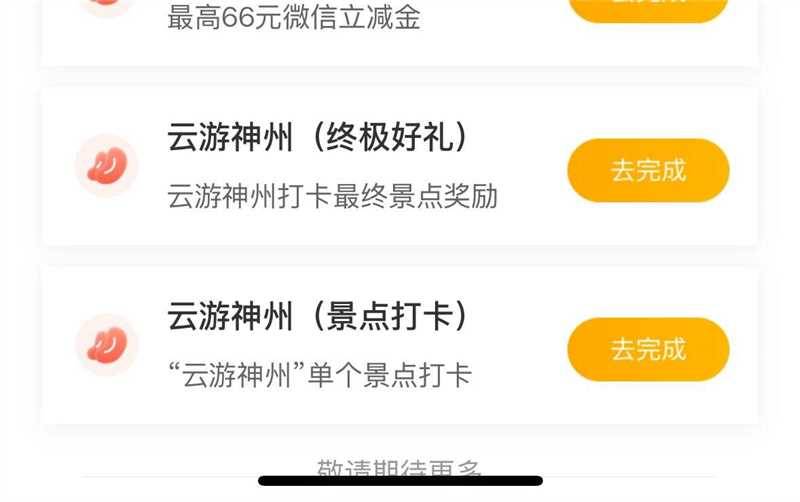The image size is (800, 502).
Task: Open the 云游神州（景点打卡） task card
Action: coord(330,345)
